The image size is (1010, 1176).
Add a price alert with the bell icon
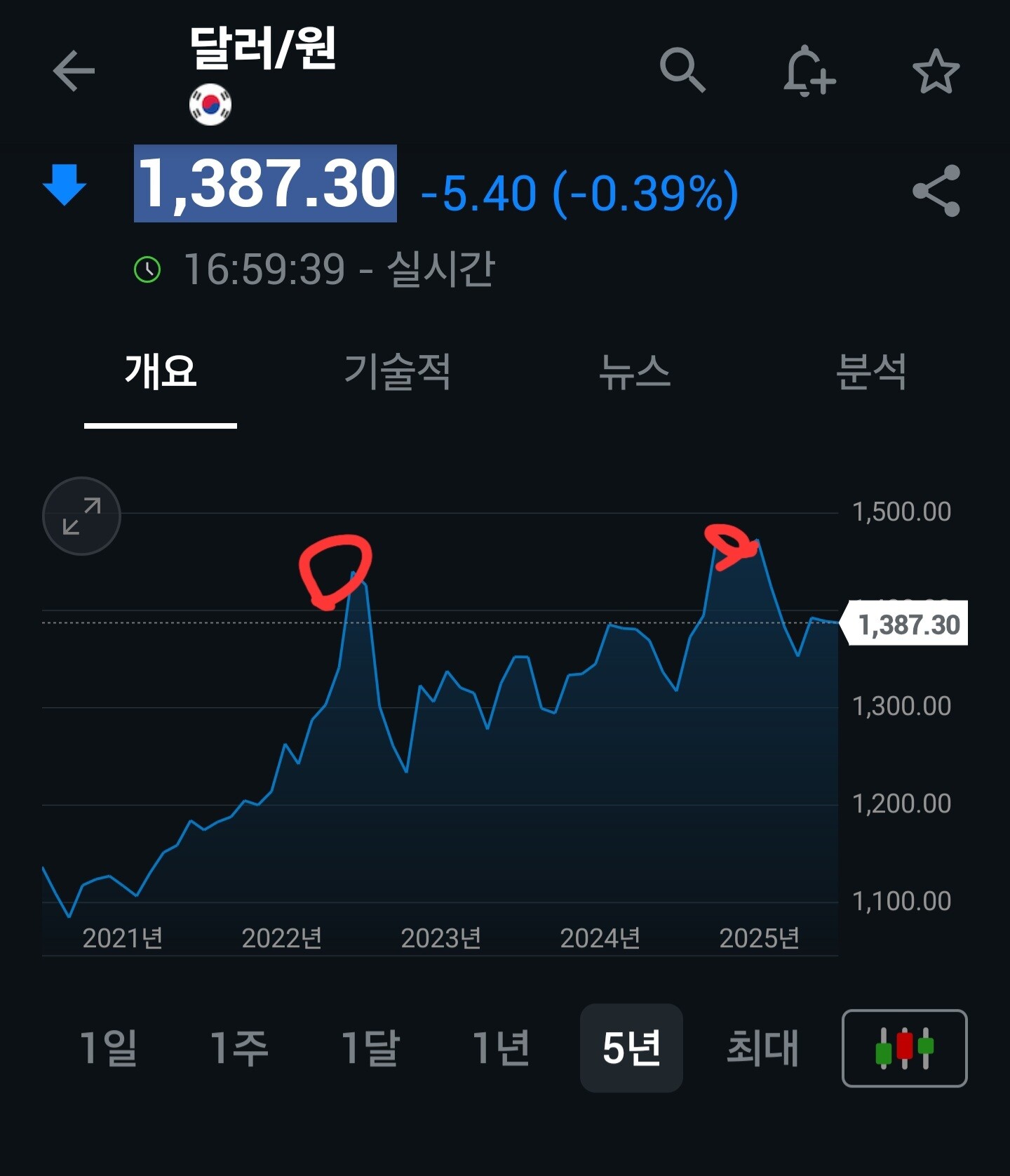pyautogui.click(x=808, y=71)
